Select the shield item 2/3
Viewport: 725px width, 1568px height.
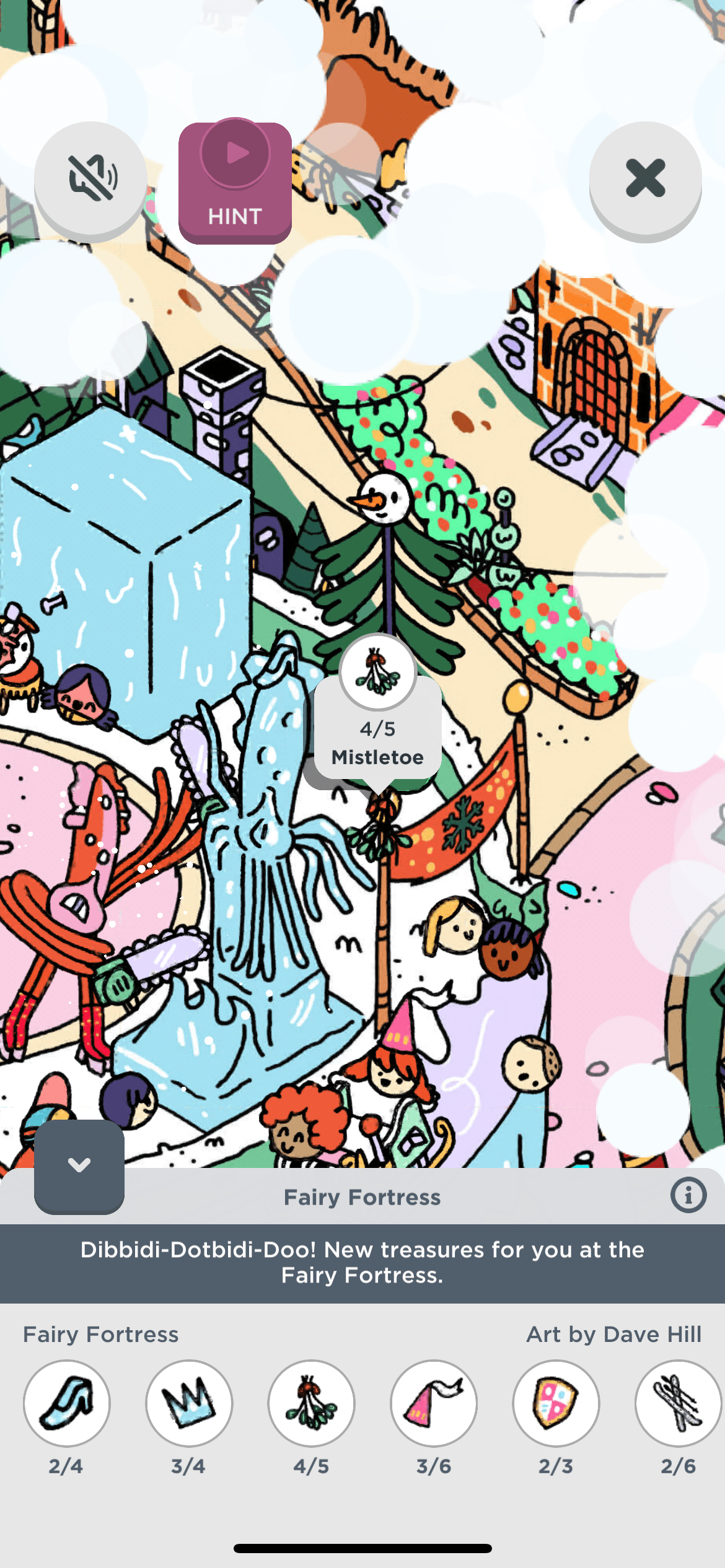[556, 1403]
